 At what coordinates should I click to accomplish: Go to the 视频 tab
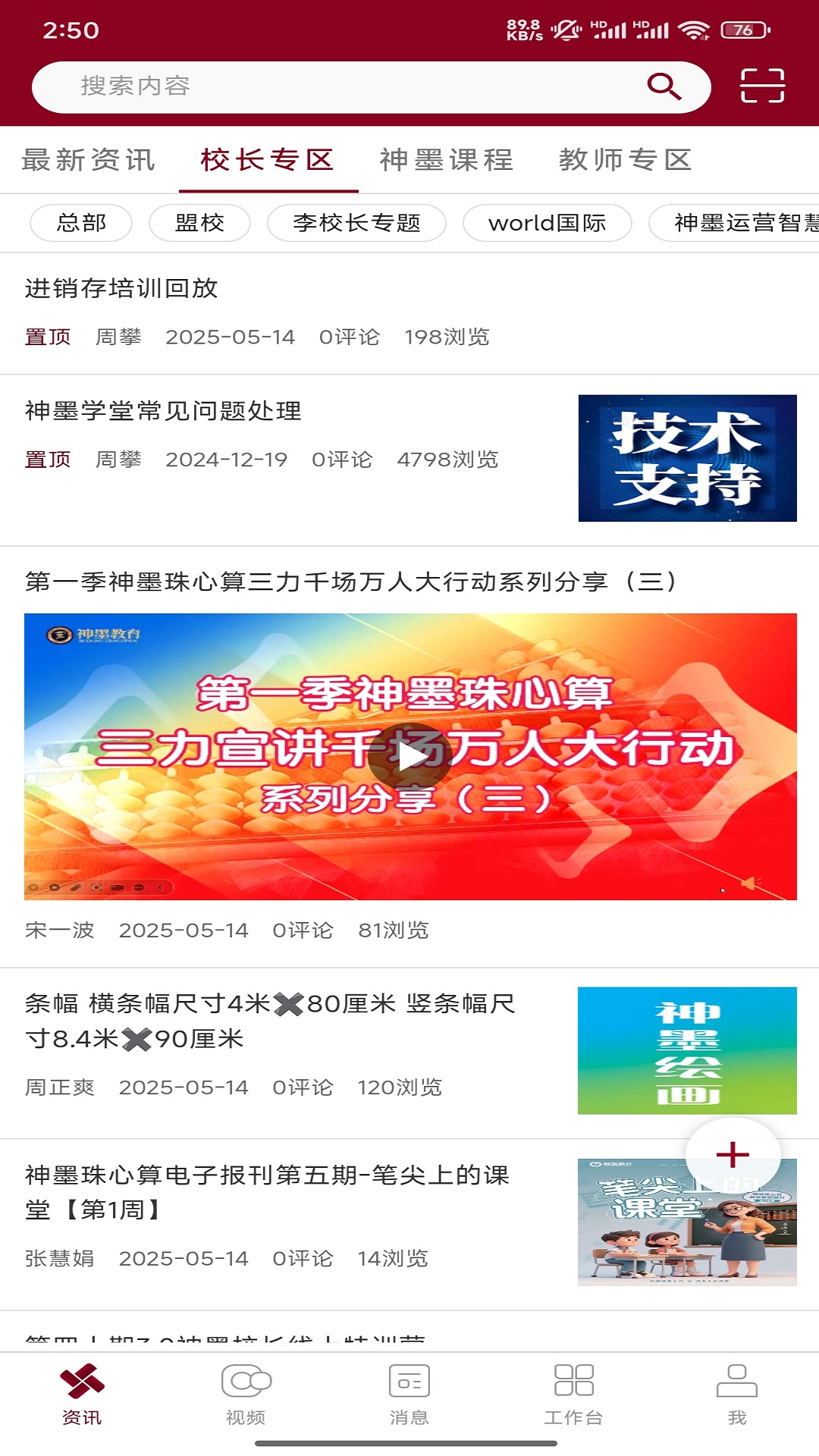point(246,1395)
